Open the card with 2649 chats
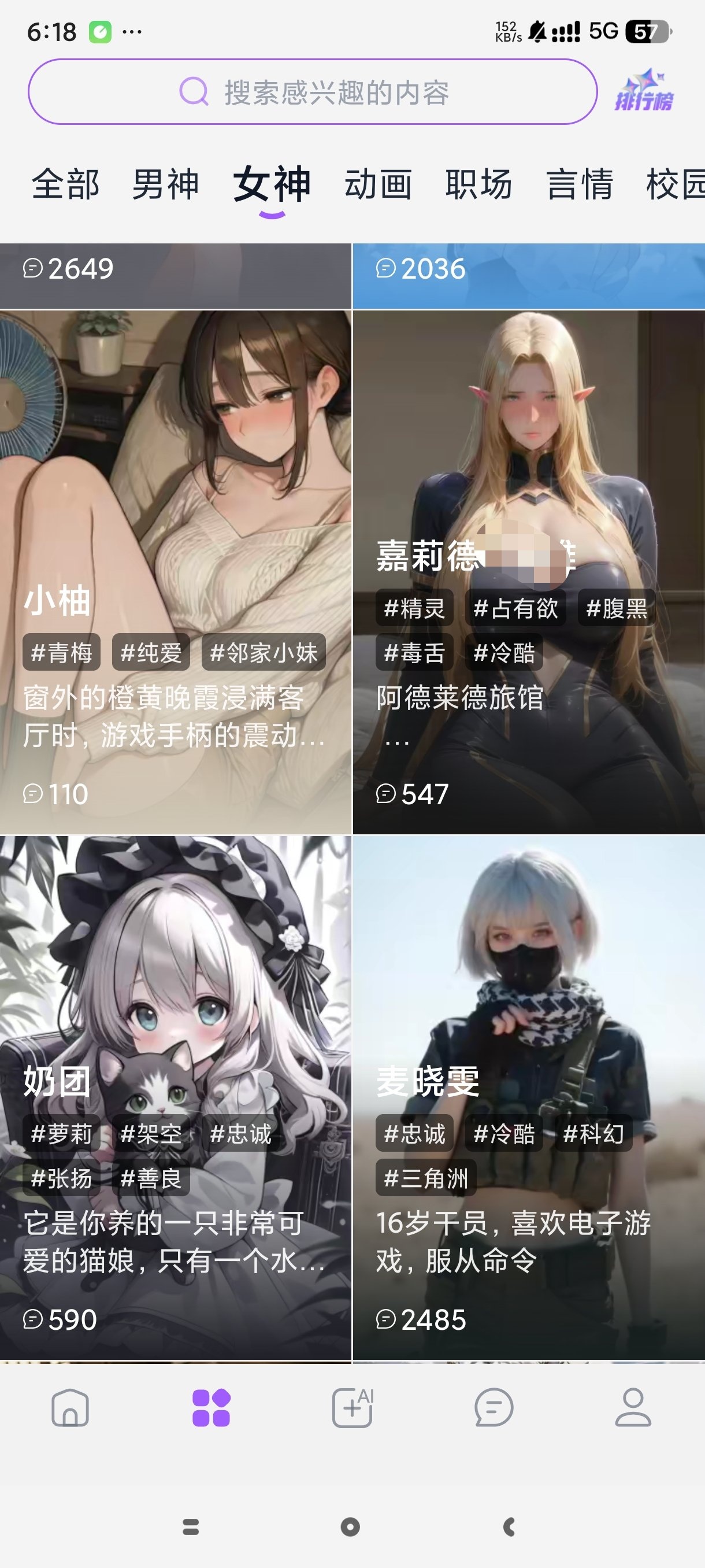Image resolution: width=705 pixels, height=1568 pixels. click(x=175, y=276)
